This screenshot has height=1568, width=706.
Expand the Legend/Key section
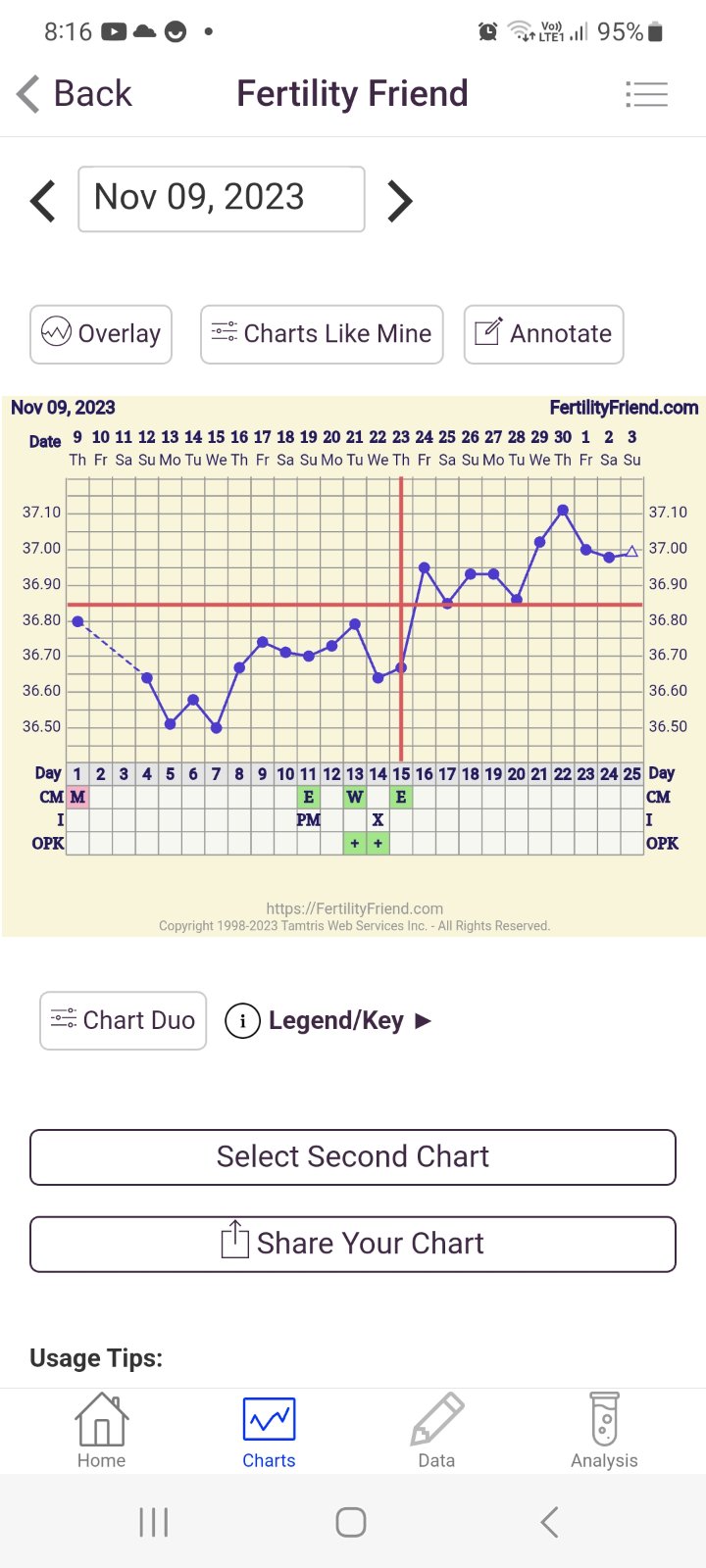[x=328, y=1021]
